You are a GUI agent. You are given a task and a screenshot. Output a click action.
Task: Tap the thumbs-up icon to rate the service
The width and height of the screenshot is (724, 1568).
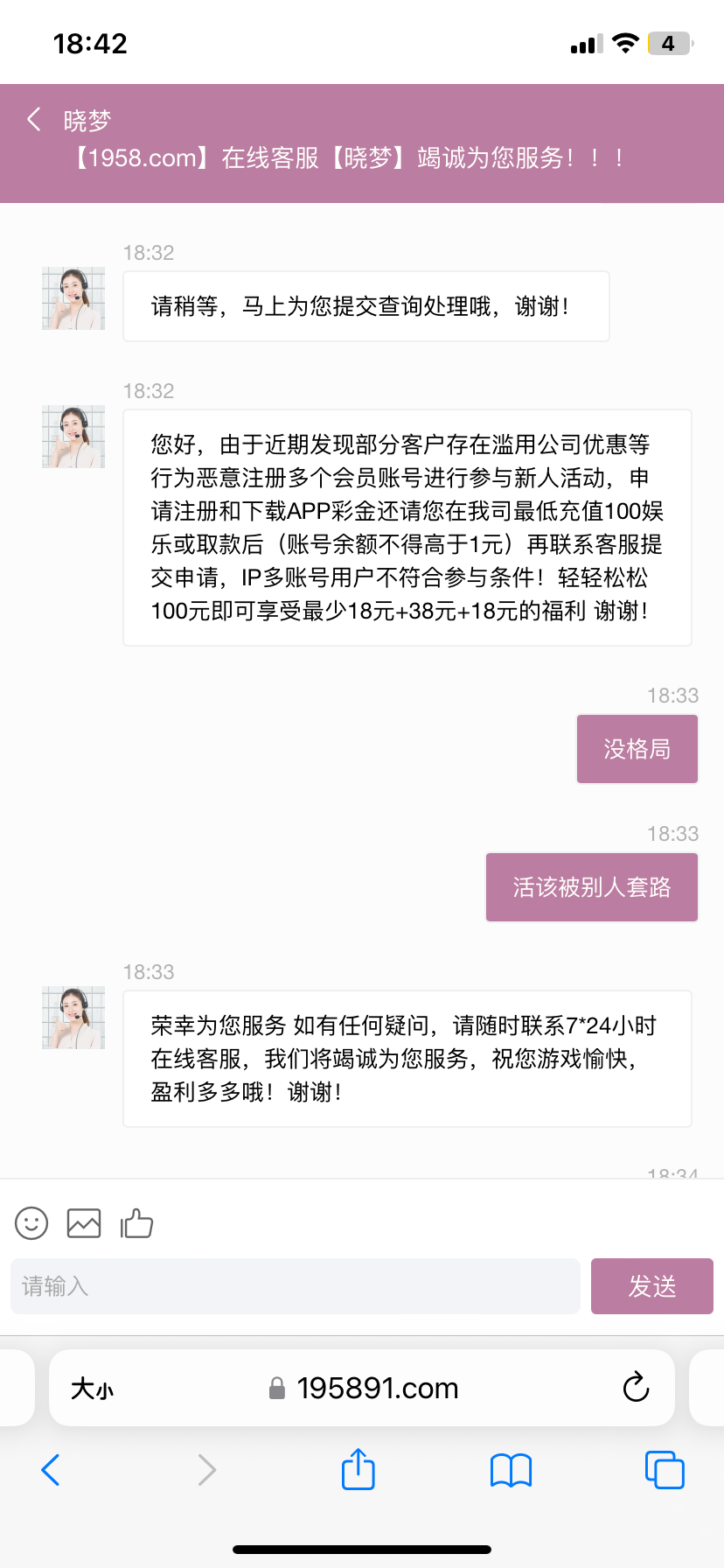click(137, 1222)
